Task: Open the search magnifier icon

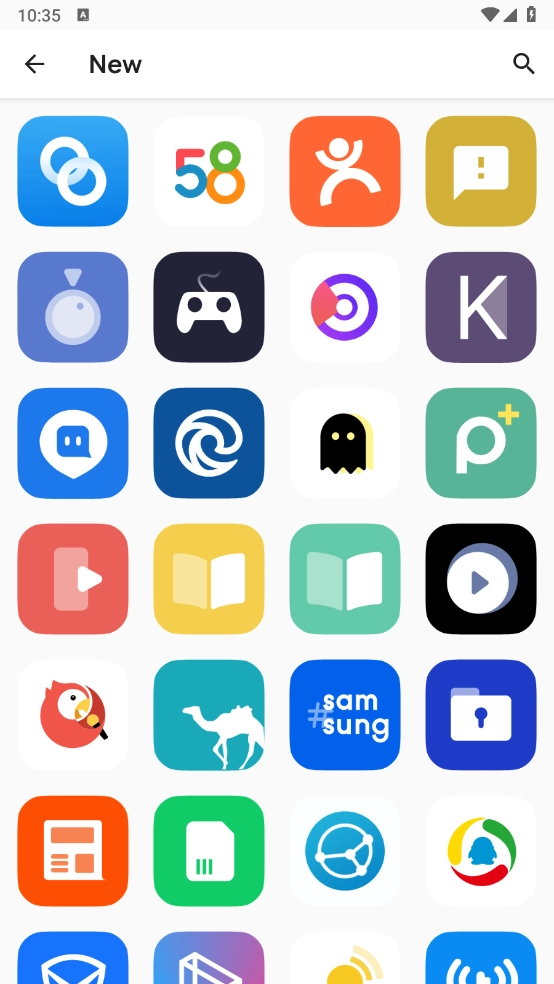Action: click(523, 64)
